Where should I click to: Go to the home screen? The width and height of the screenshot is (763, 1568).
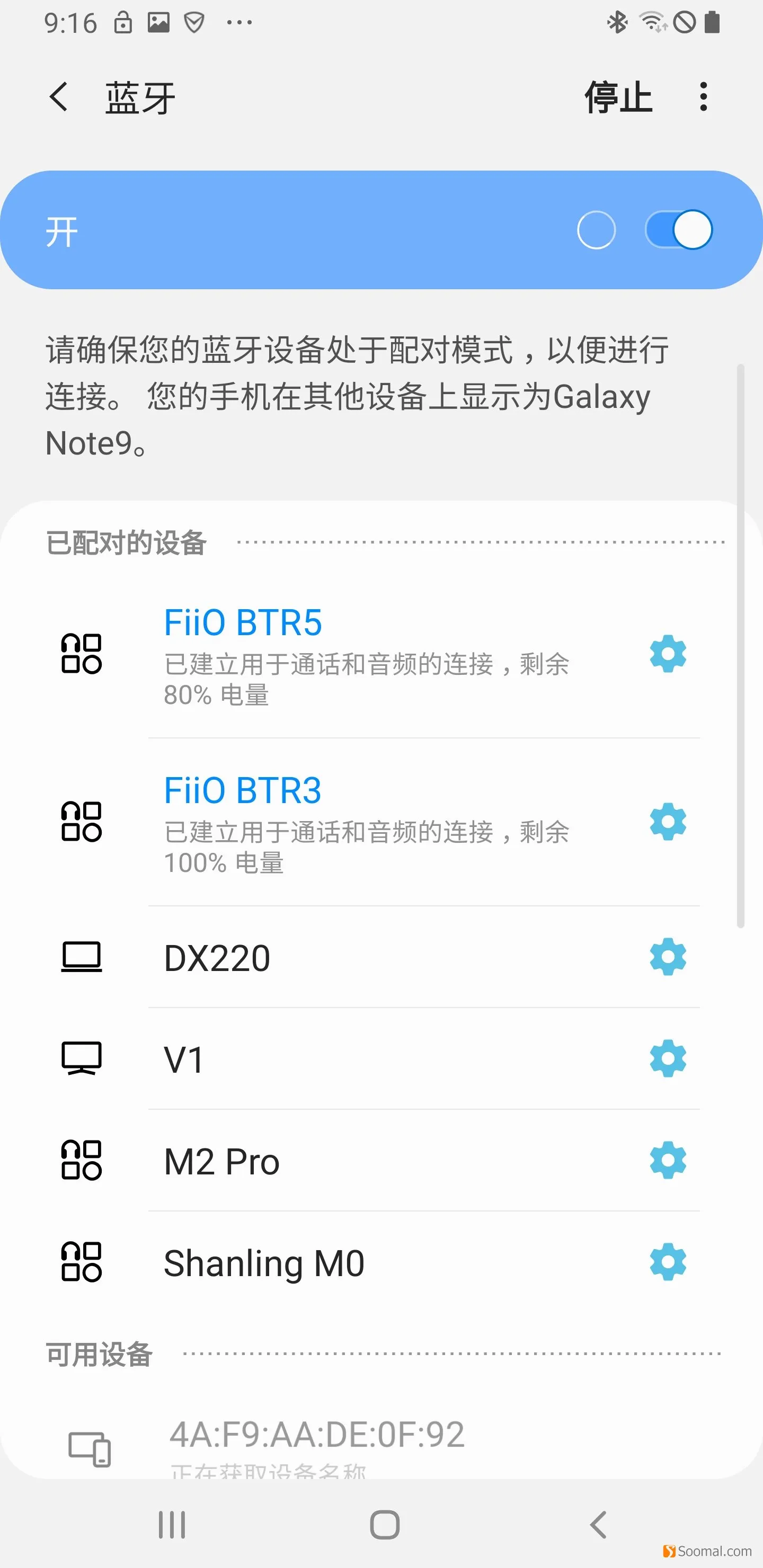click(x=385, y=1524)
